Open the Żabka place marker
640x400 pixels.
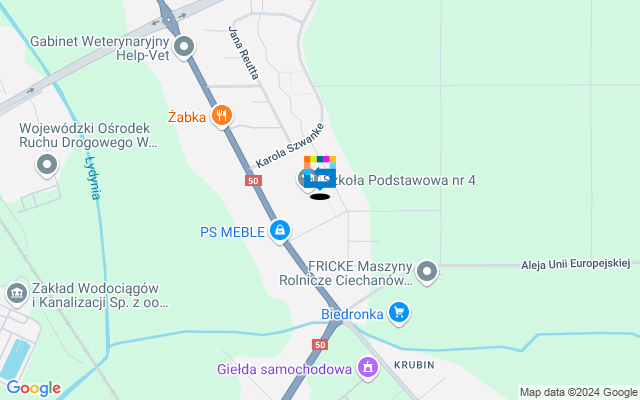tap(222, 116)
